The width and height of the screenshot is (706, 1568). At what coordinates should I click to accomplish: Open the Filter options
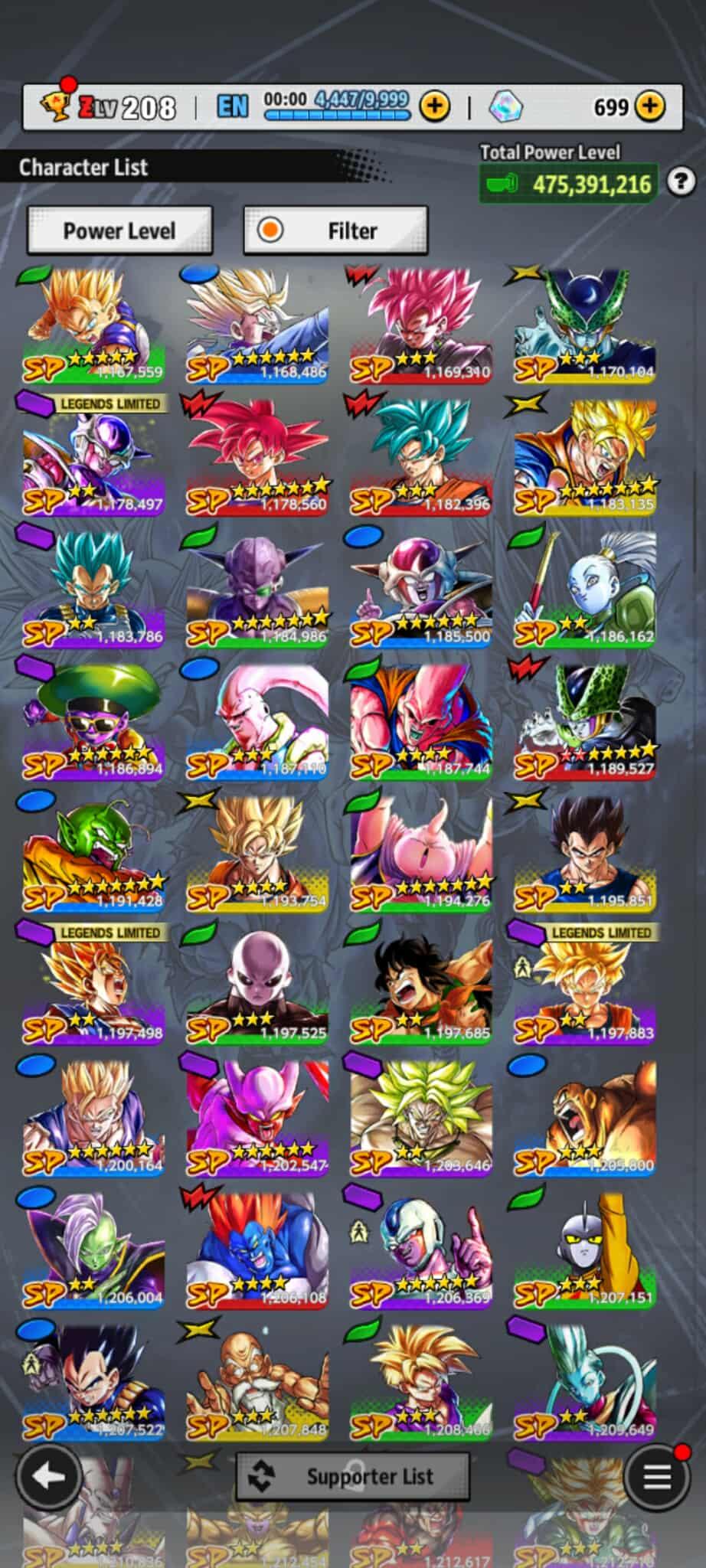pyautogui.click(x=335, y=230)
